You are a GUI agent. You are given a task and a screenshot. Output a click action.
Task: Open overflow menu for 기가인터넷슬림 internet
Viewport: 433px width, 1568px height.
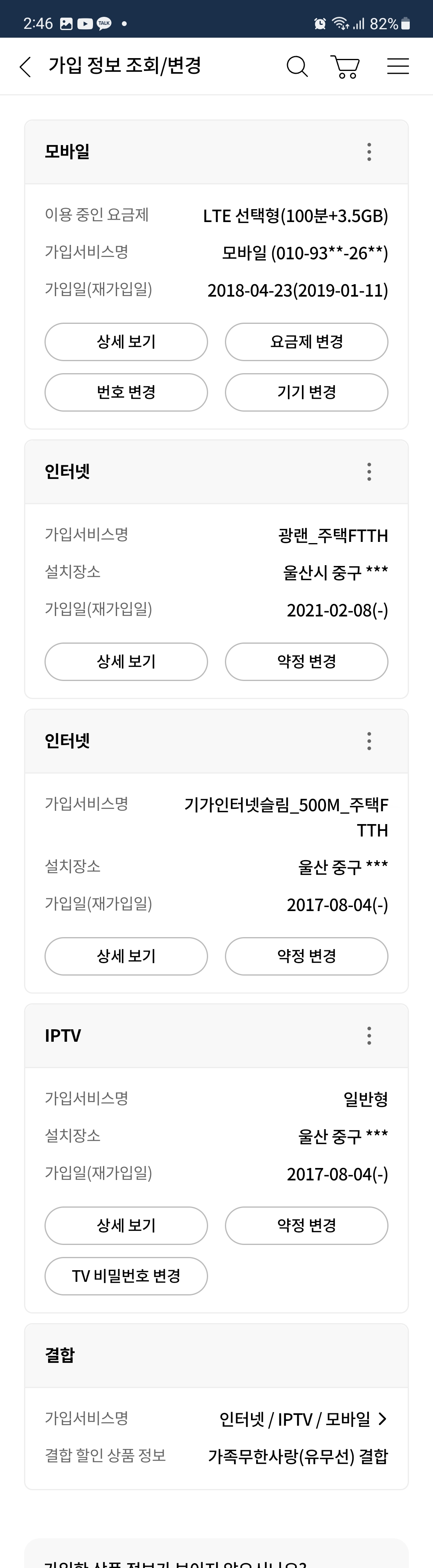(369, 741)
